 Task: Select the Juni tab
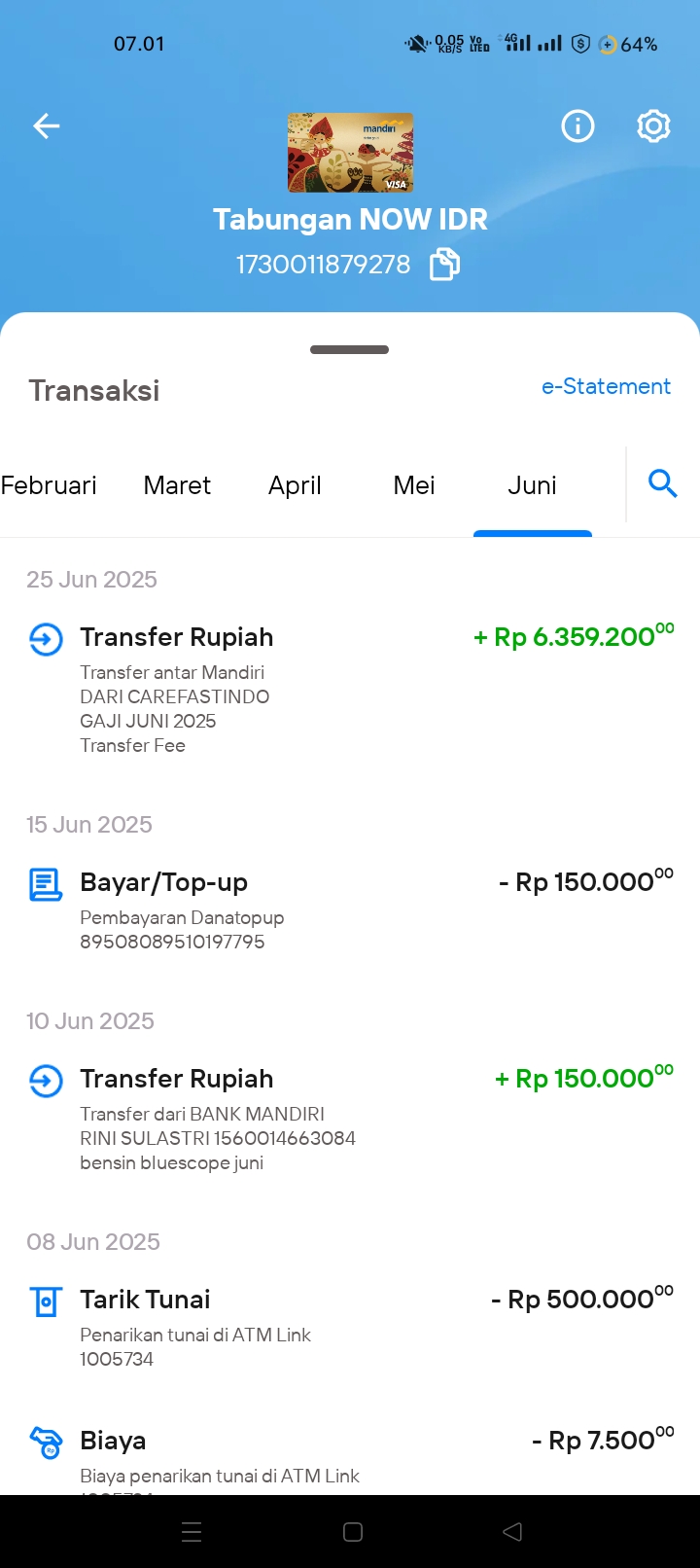(532, 485)
